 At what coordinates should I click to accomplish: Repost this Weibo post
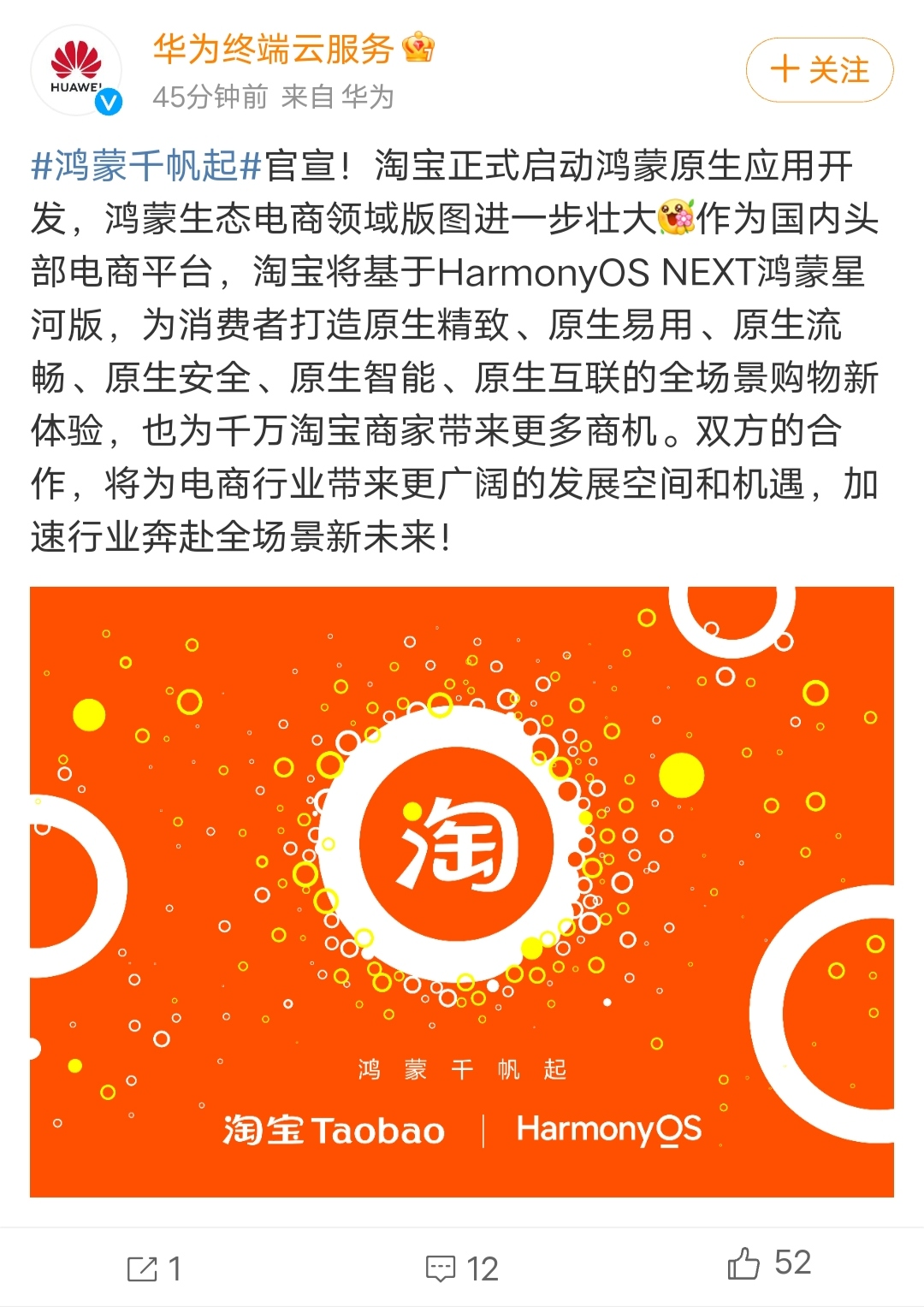click(154, 1268)
